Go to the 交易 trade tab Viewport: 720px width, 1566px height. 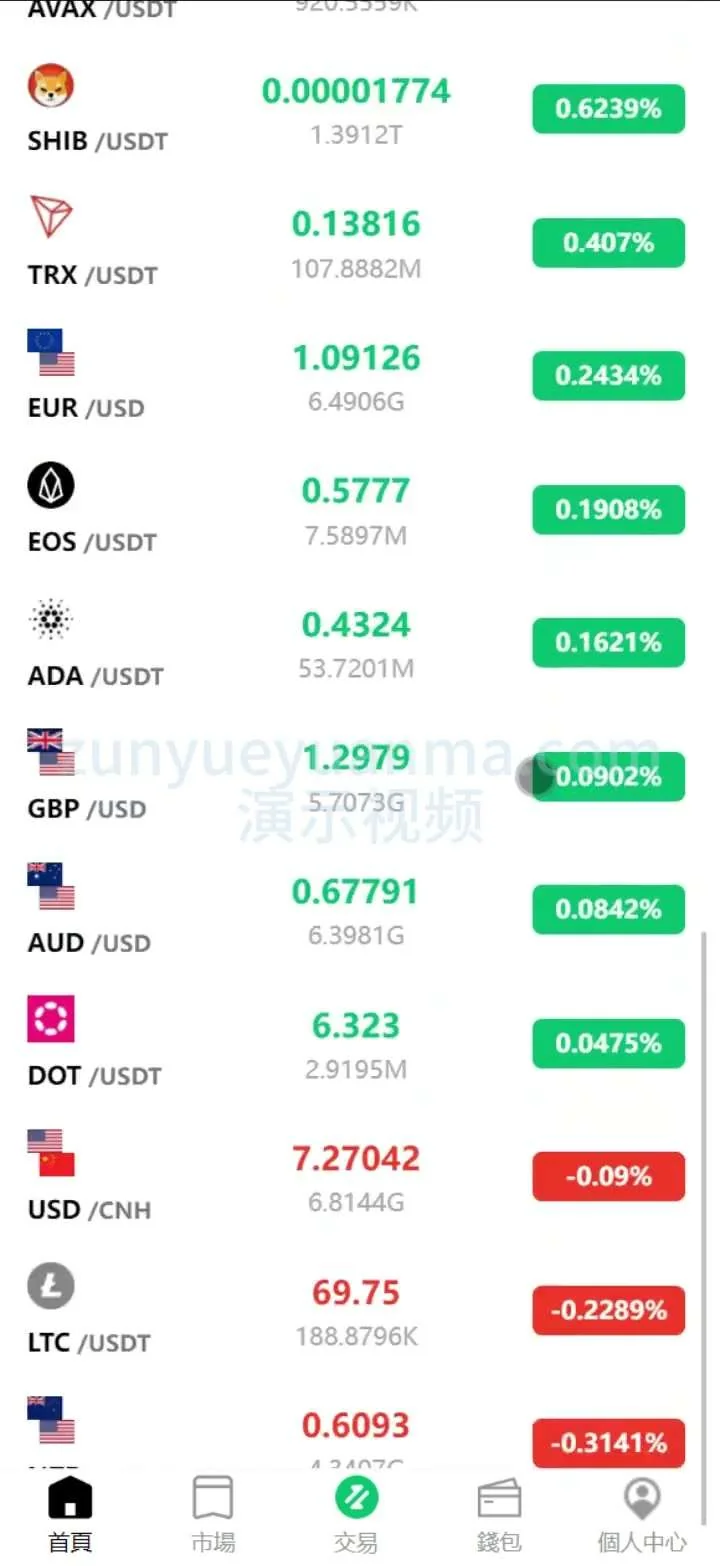coord(356,1514)
